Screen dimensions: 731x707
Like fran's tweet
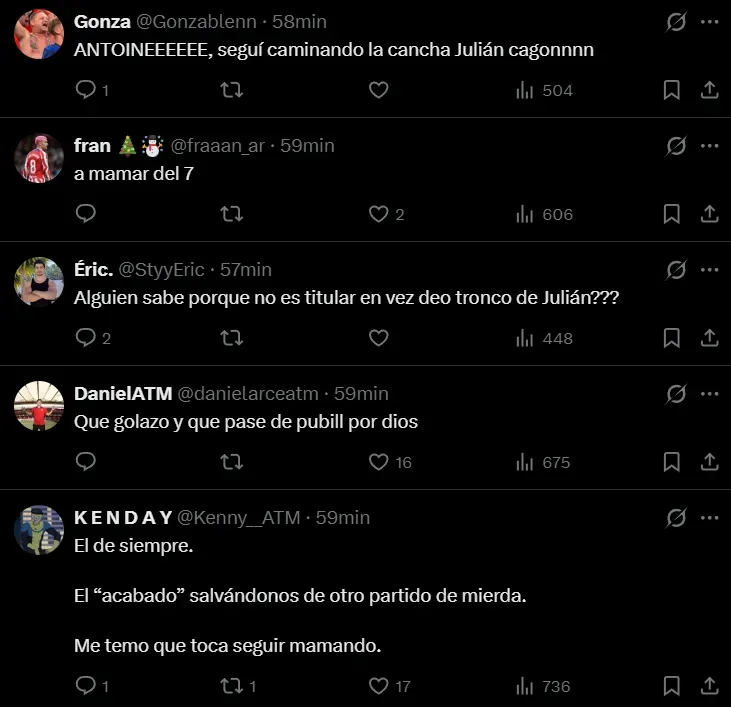tap(378, 214)
